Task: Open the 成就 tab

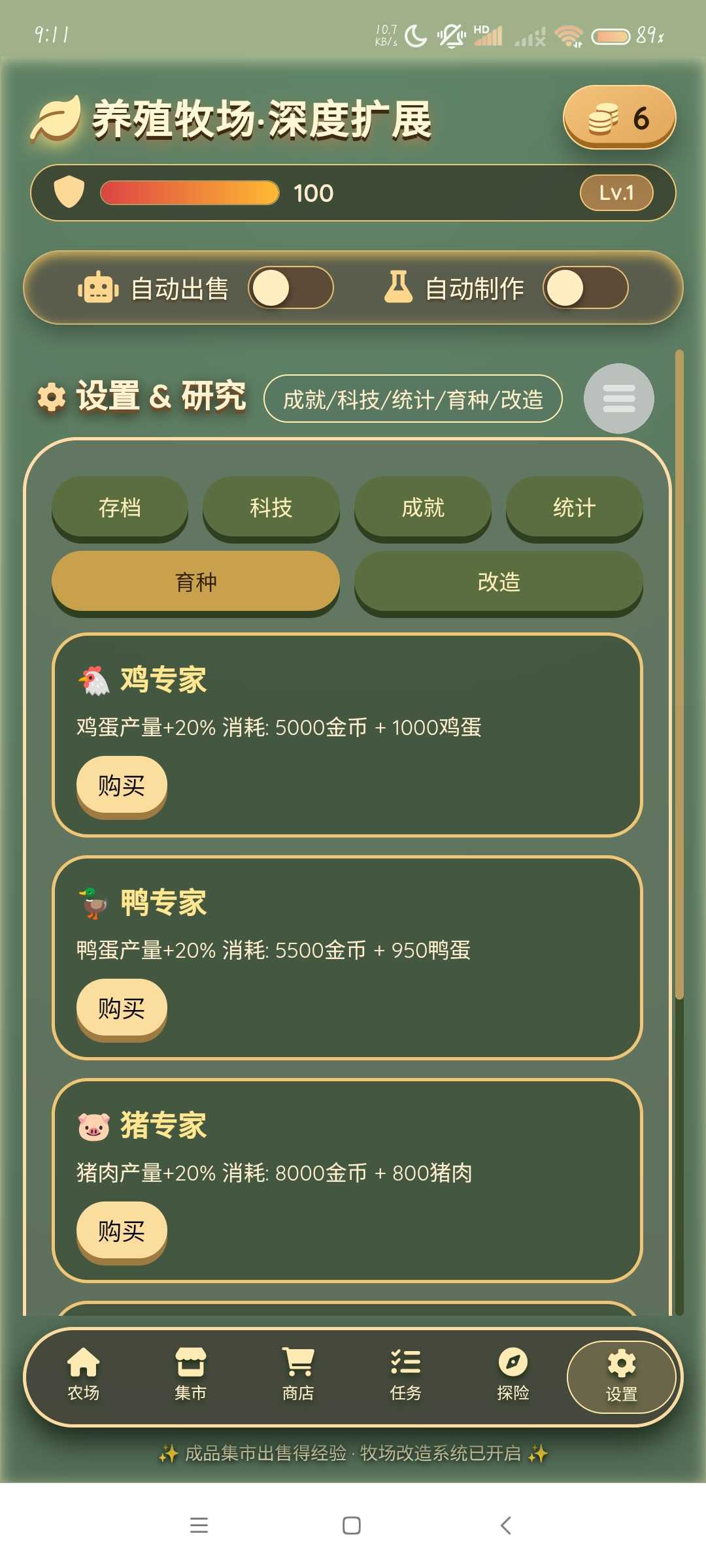Action: [422, 508]
